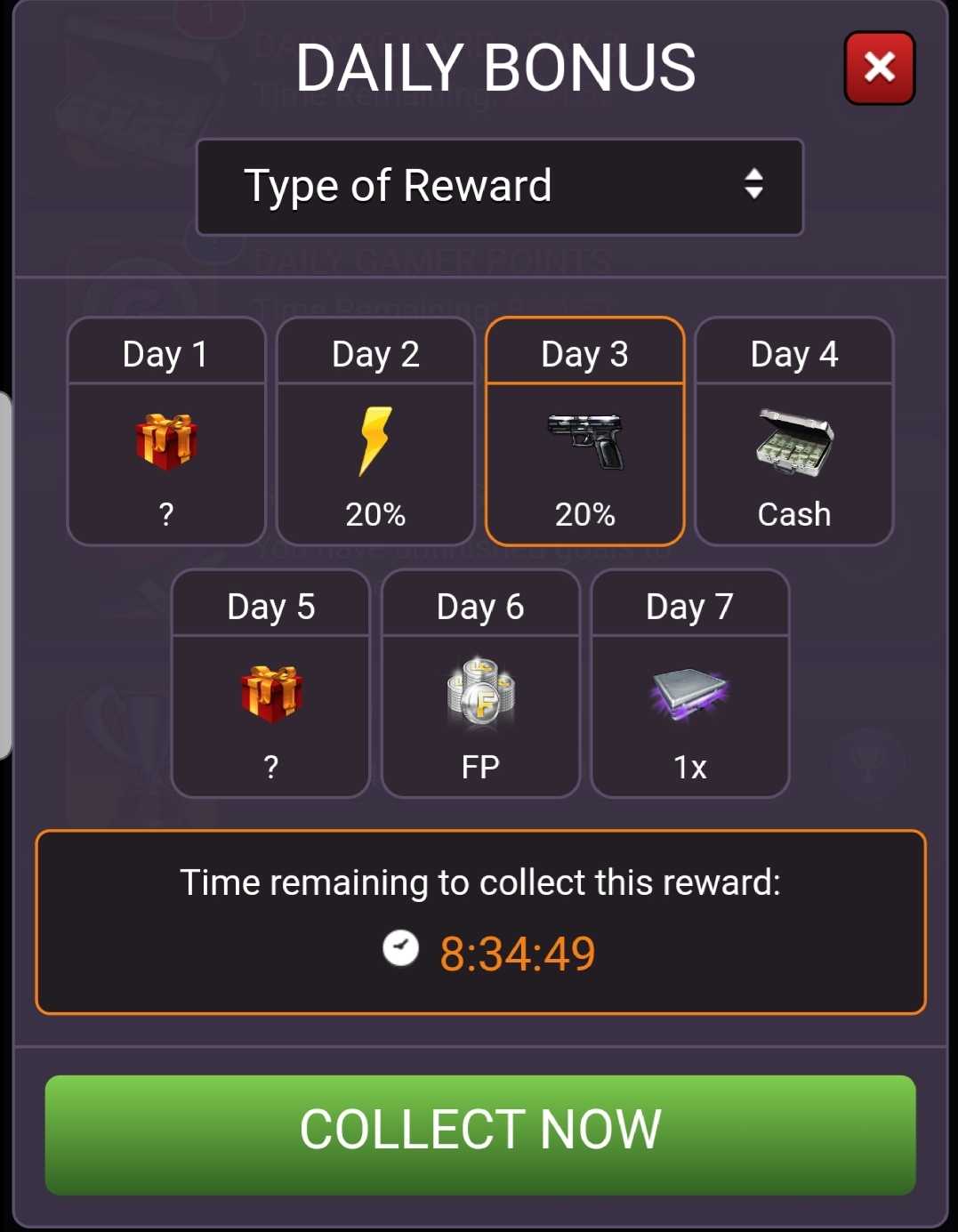Close the Daily Bonus dialog

tap(879, 68)
